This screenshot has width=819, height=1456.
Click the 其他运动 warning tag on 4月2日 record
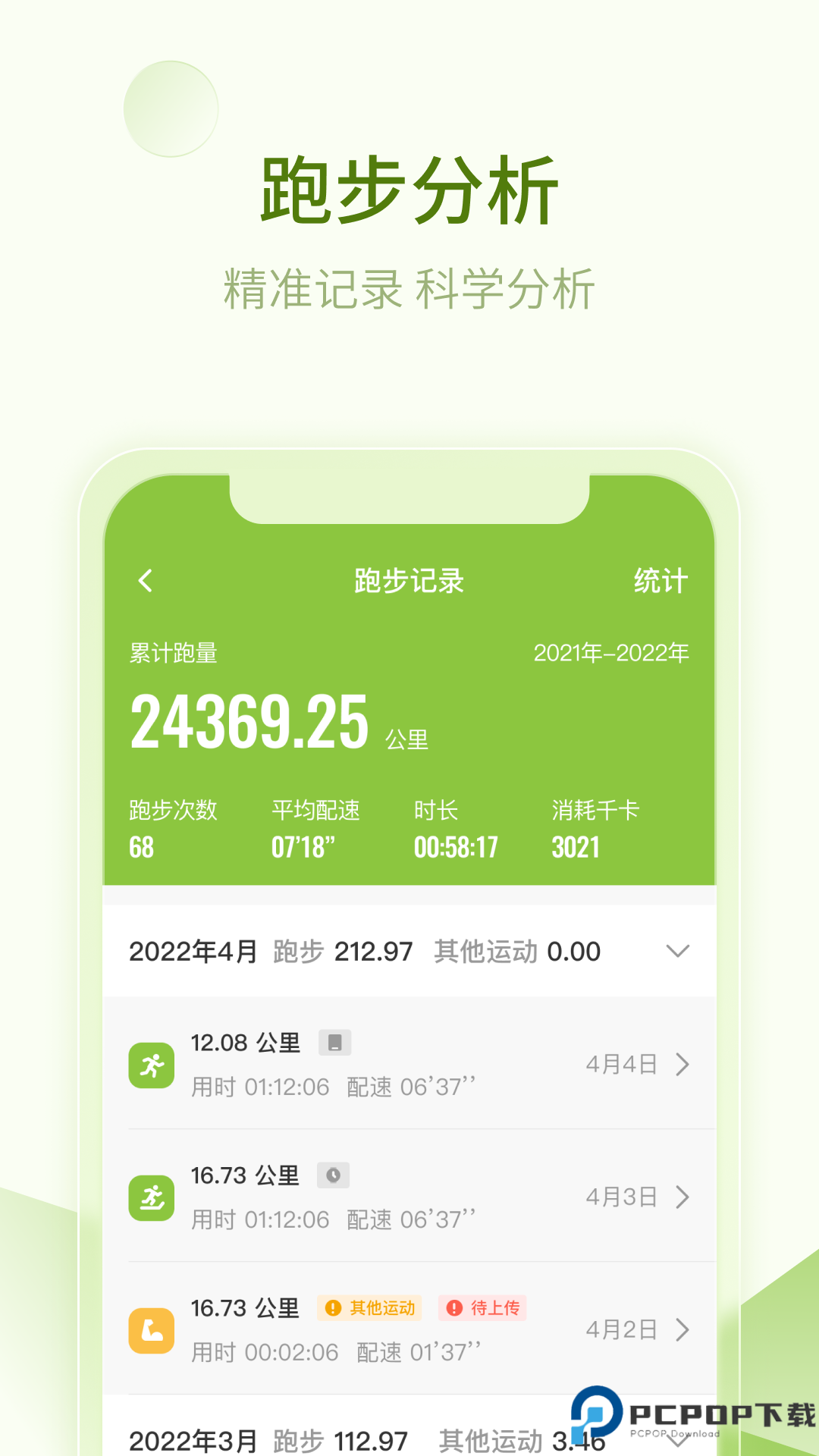coord(369,1308)
